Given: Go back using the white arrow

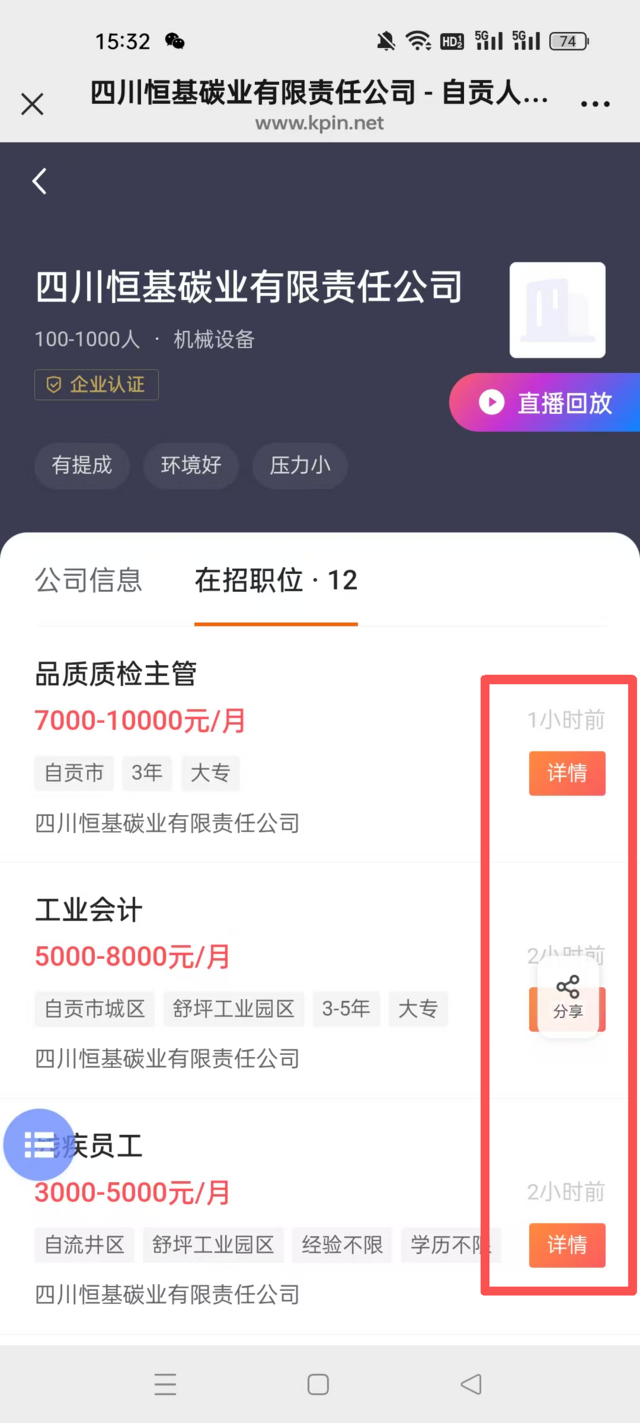Looking at the screenshot, I should click(39, 181).
